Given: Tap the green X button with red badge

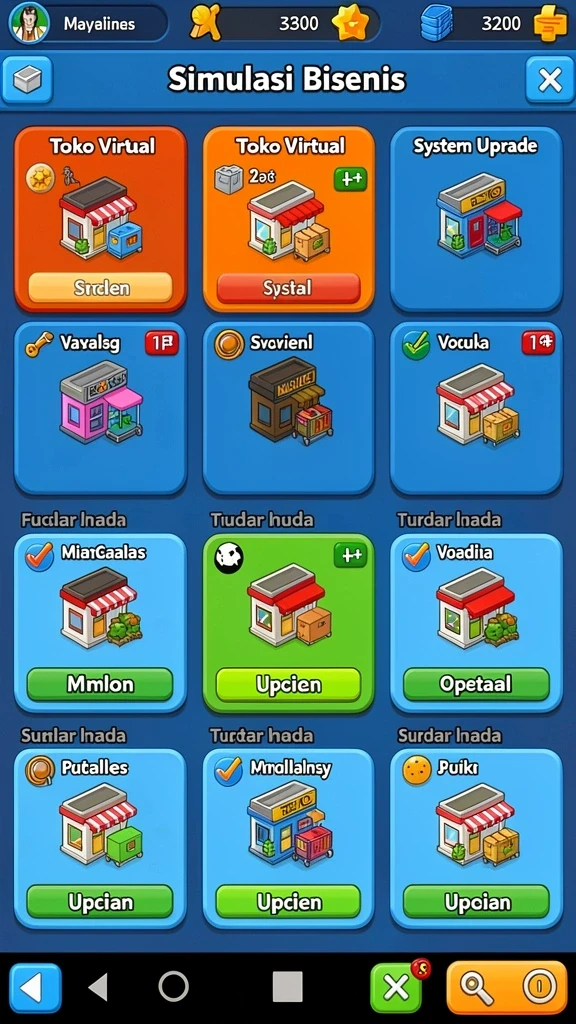Looking at the screenshot, I should (396, 987).
